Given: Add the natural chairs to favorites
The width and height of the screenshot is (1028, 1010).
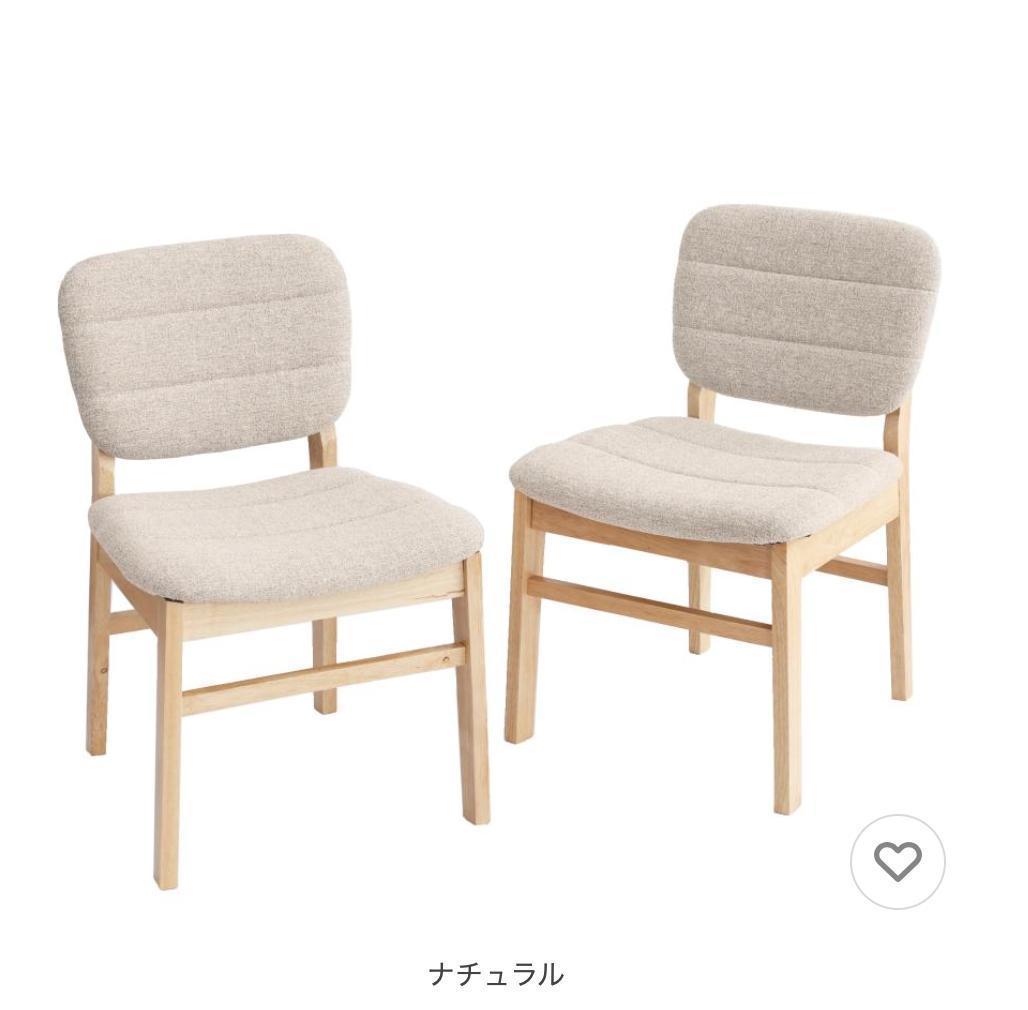Looking at the screenshot, I should [897, 861].
